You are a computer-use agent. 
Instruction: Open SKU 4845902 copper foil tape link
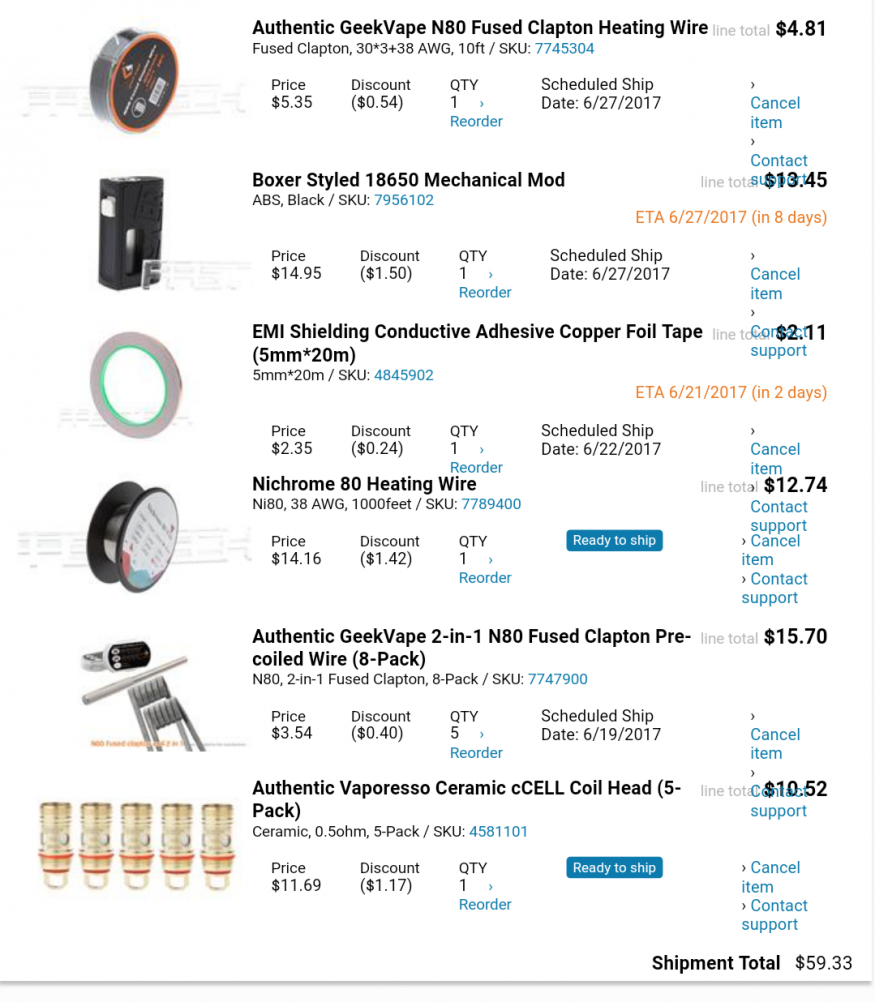coord(403,375)
